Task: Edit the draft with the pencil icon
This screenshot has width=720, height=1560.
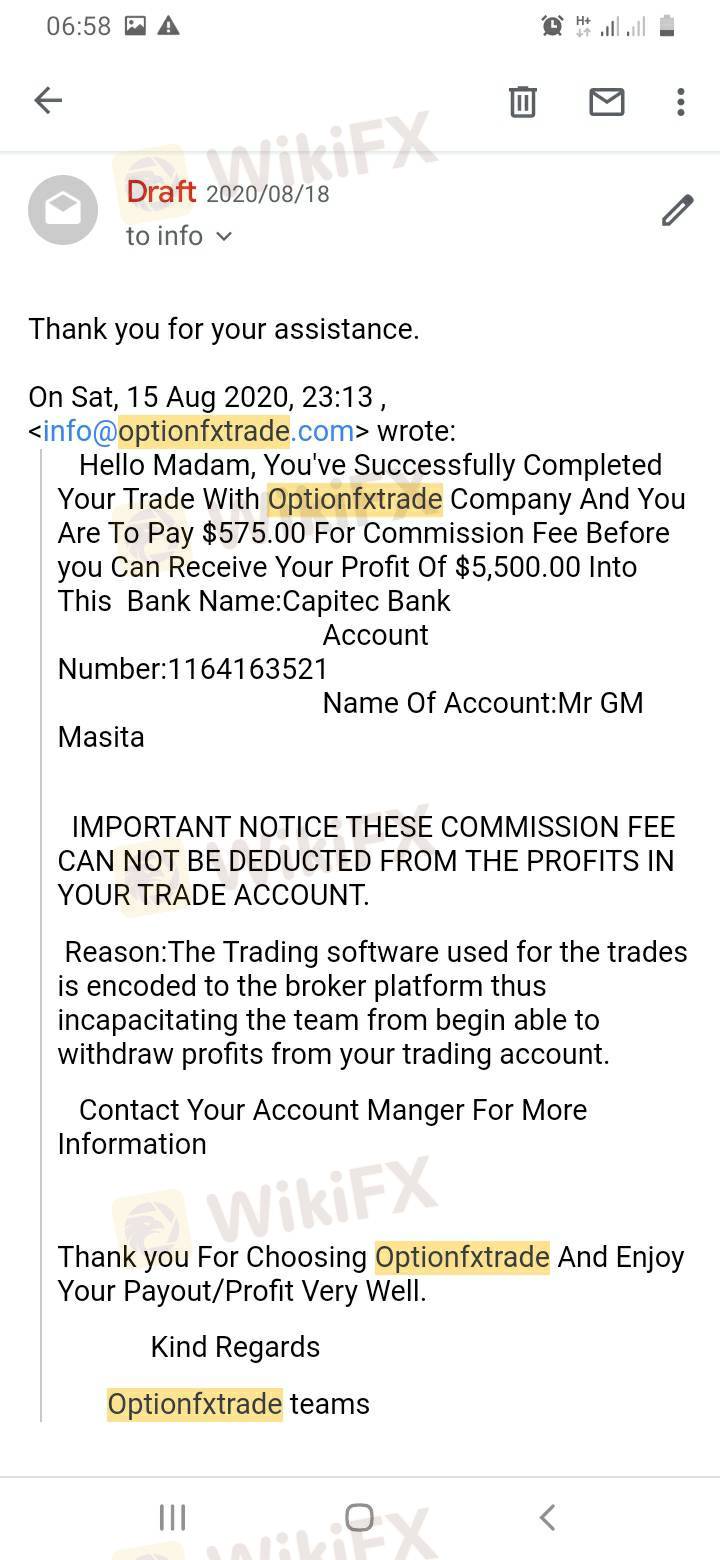Action: point(677,211)
